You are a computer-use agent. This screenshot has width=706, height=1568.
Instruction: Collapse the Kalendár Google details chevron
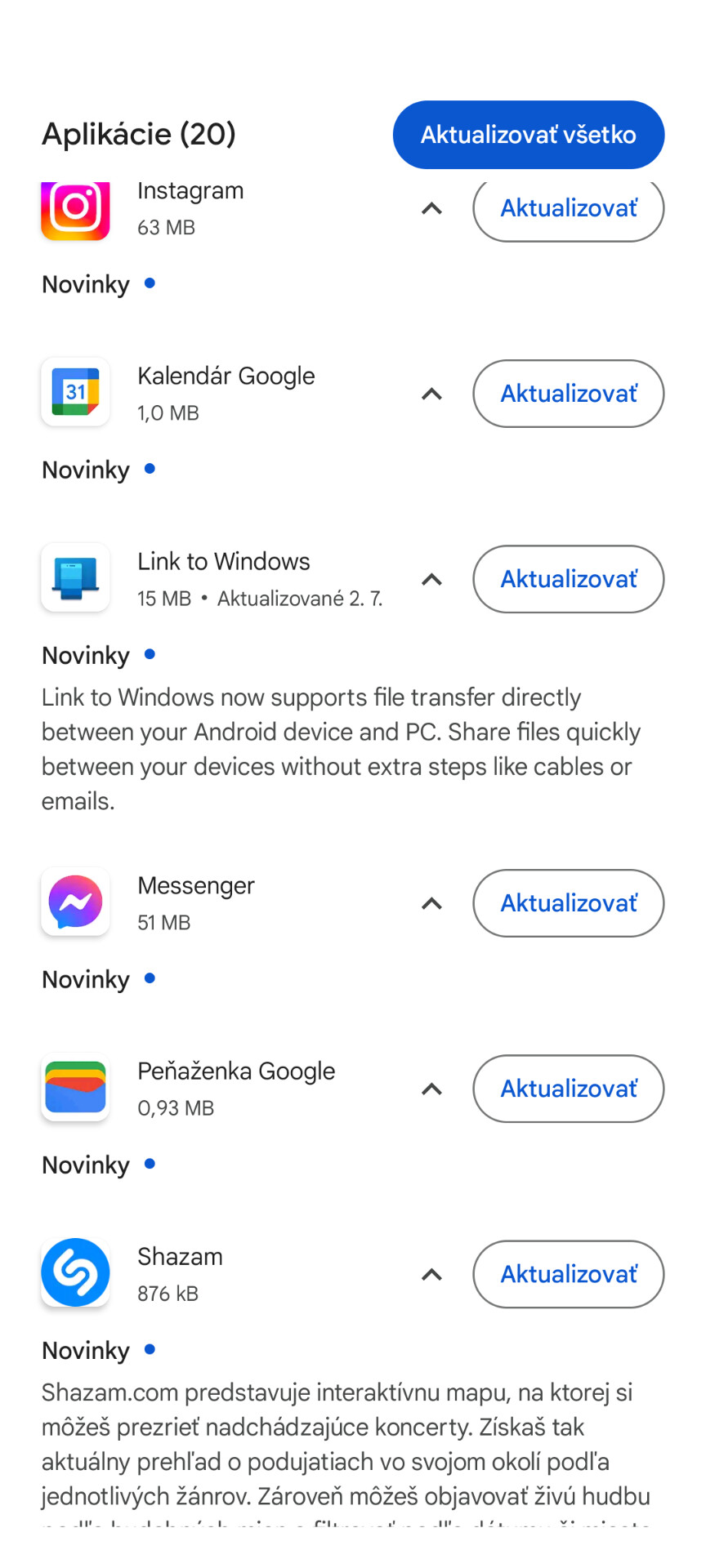[x=431, y=394]
